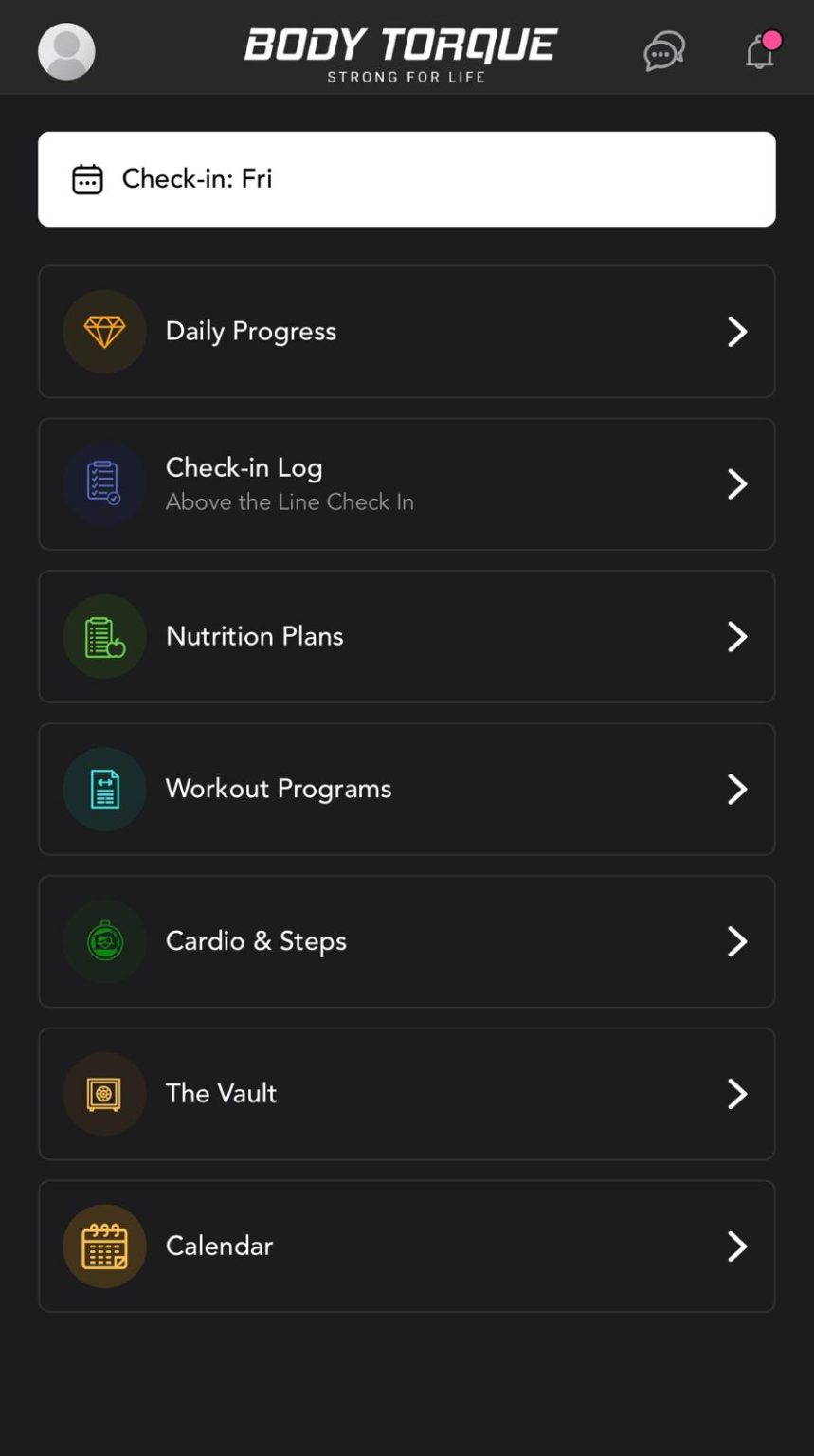Open notifications via the bell icon
The height and width of the screenshot is (1456, 814).
760,52
